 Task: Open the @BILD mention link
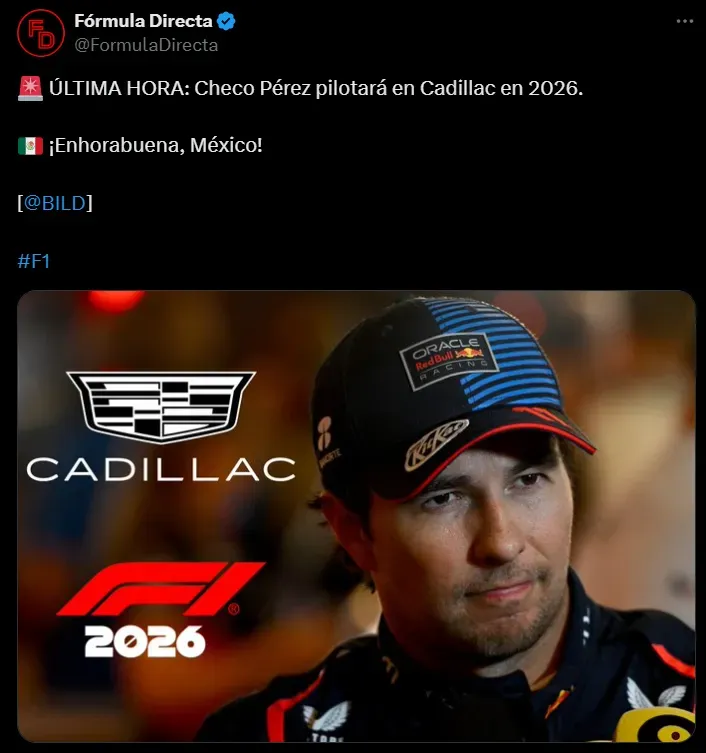tap(55, 203)
